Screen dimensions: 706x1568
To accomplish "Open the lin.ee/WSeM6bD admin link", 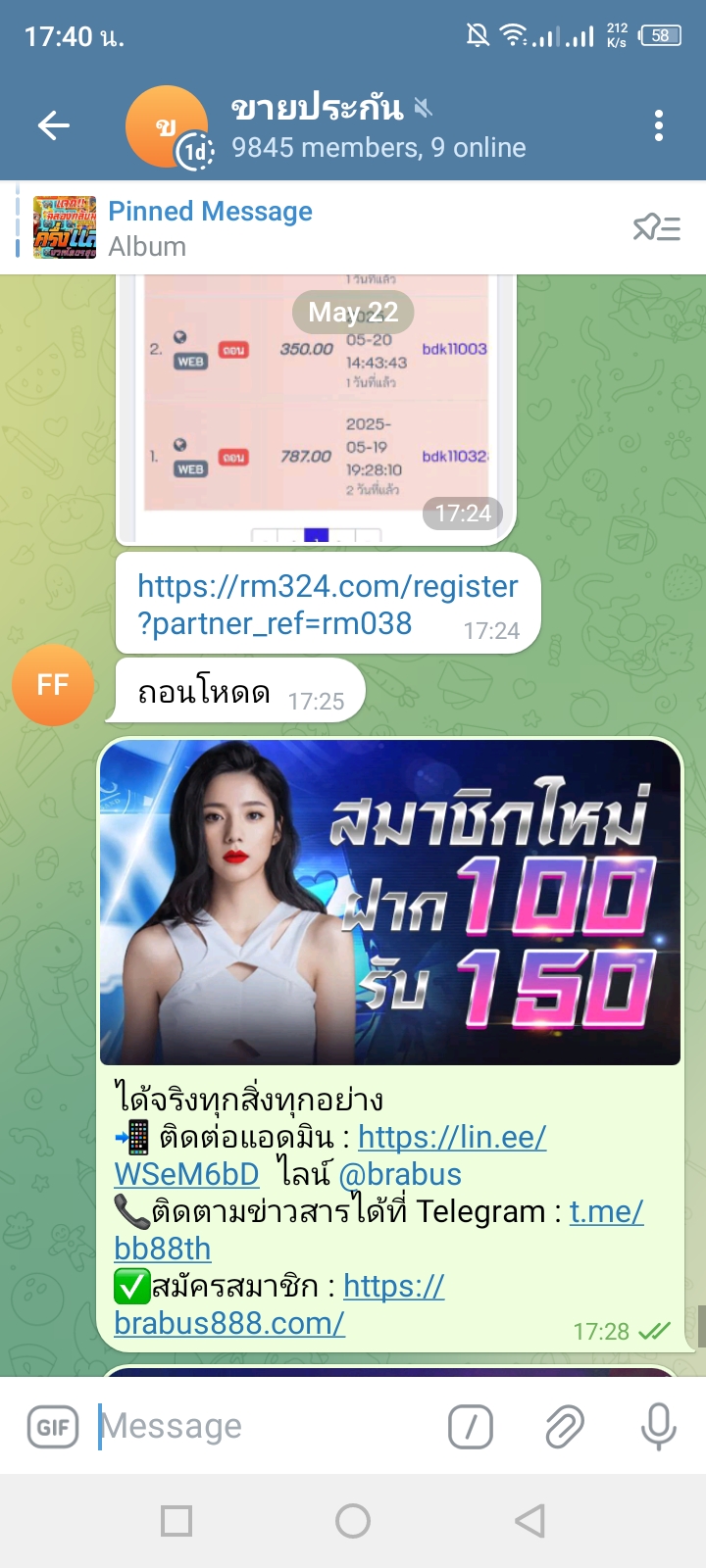I will click(x=330, y=1155).
